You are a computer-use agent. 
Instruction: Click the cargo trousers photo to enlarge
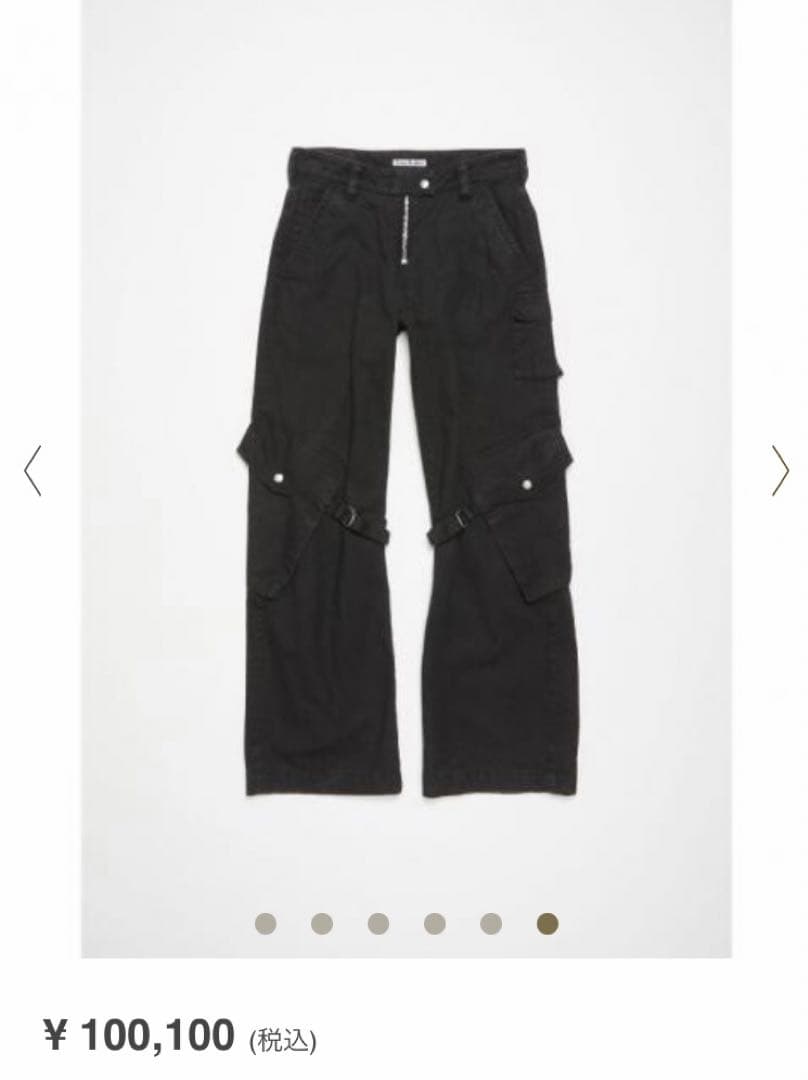[x=404, y=470]
